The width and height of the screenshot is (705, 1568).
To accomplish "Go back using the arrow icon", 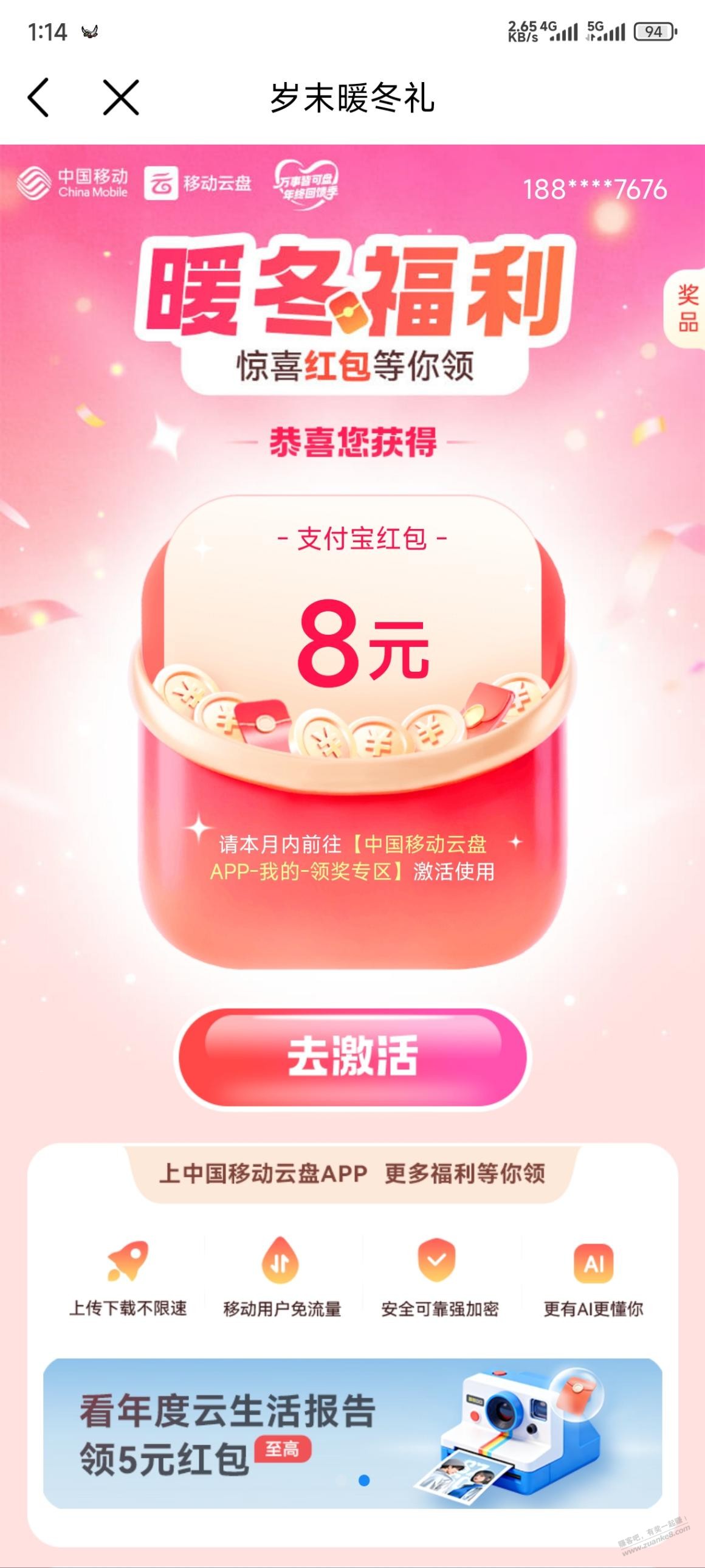I will 38,97.
